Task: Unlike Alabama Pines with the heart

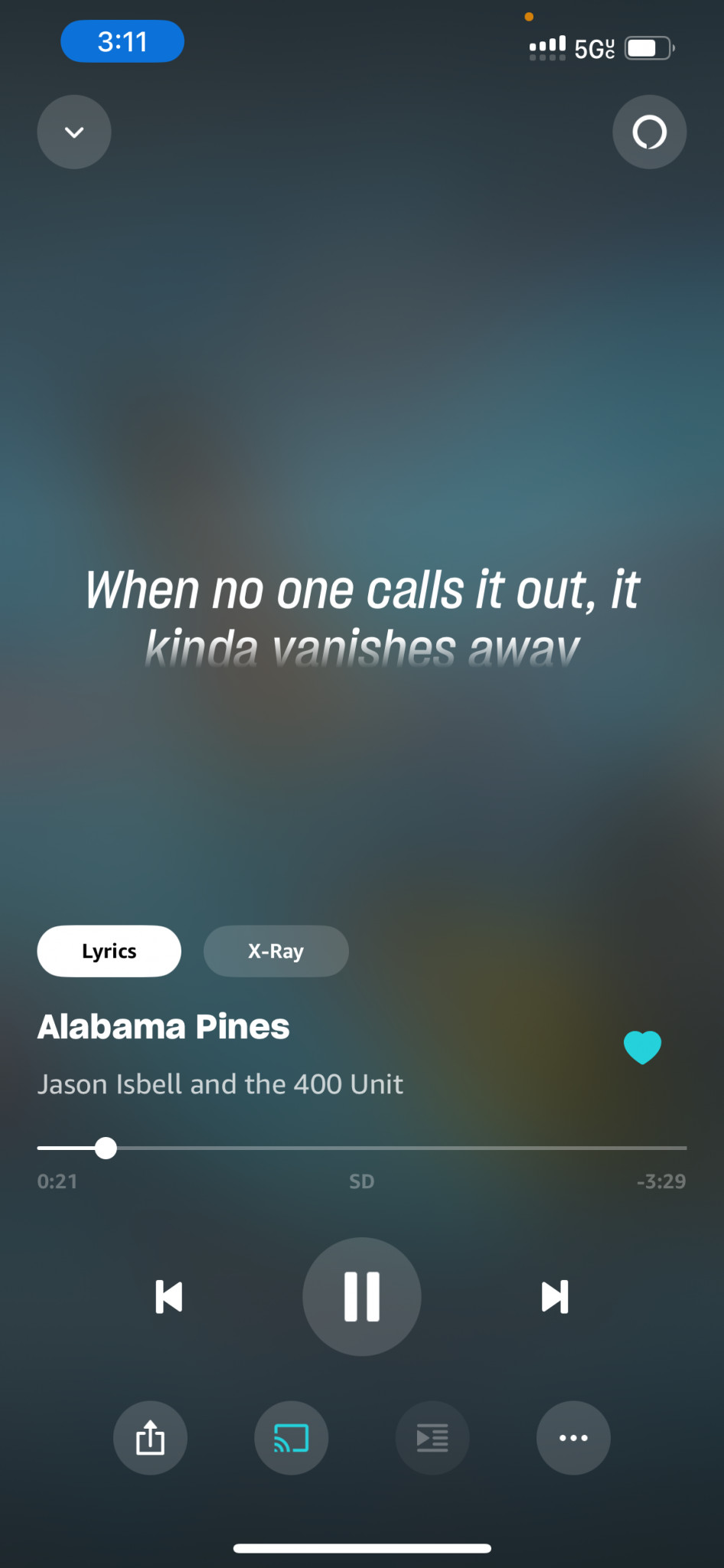Action: 642,1047
